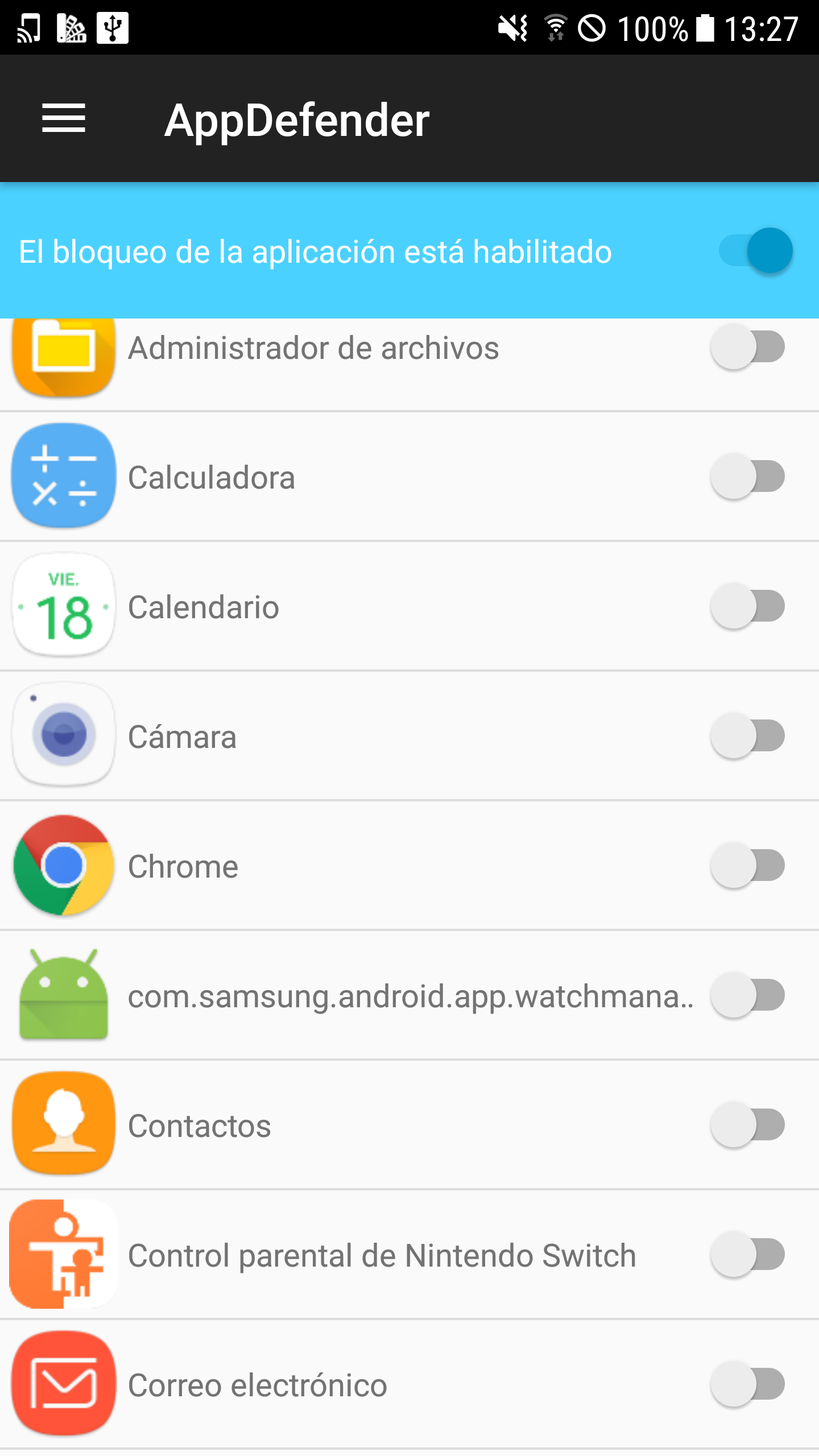Enable lock for Cámara
Screen dimensions: 819x1456
point(748,735)
